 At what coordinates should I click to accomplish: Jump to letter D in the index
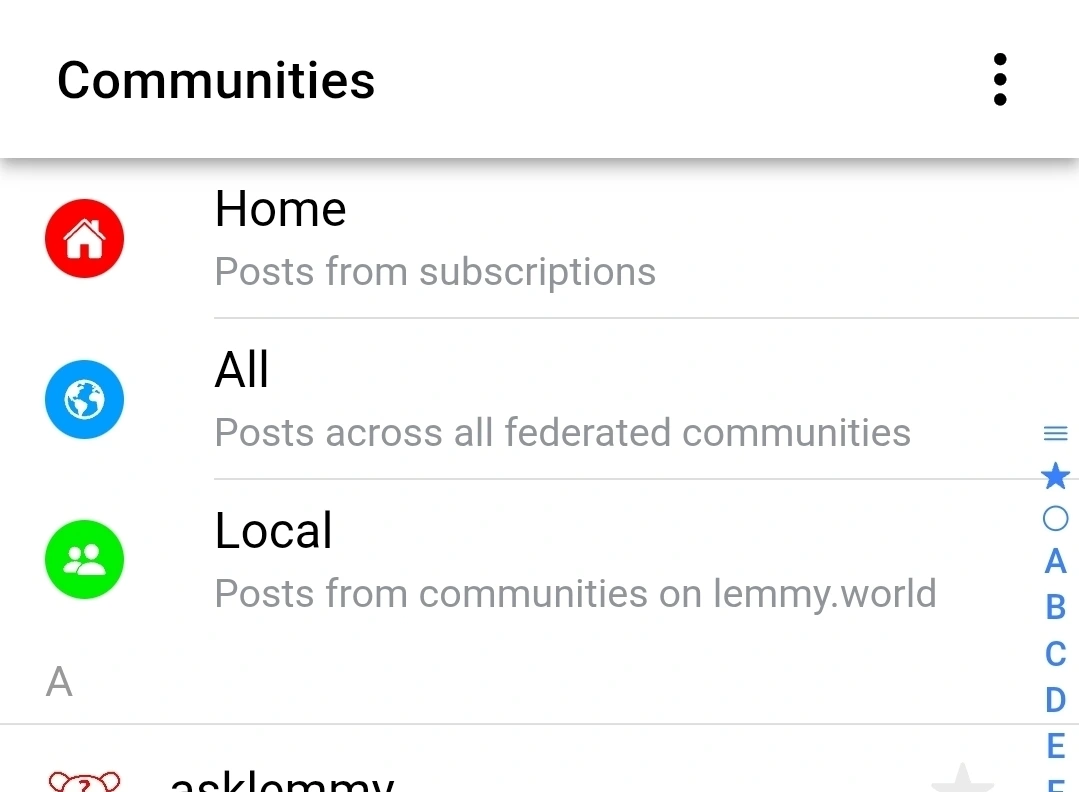(1055, 700)
